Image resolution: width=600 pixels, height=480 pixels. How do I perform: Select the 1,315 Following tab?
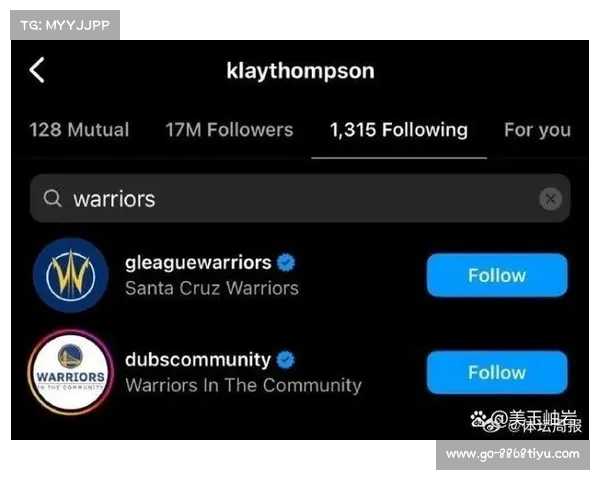[398, 130]
